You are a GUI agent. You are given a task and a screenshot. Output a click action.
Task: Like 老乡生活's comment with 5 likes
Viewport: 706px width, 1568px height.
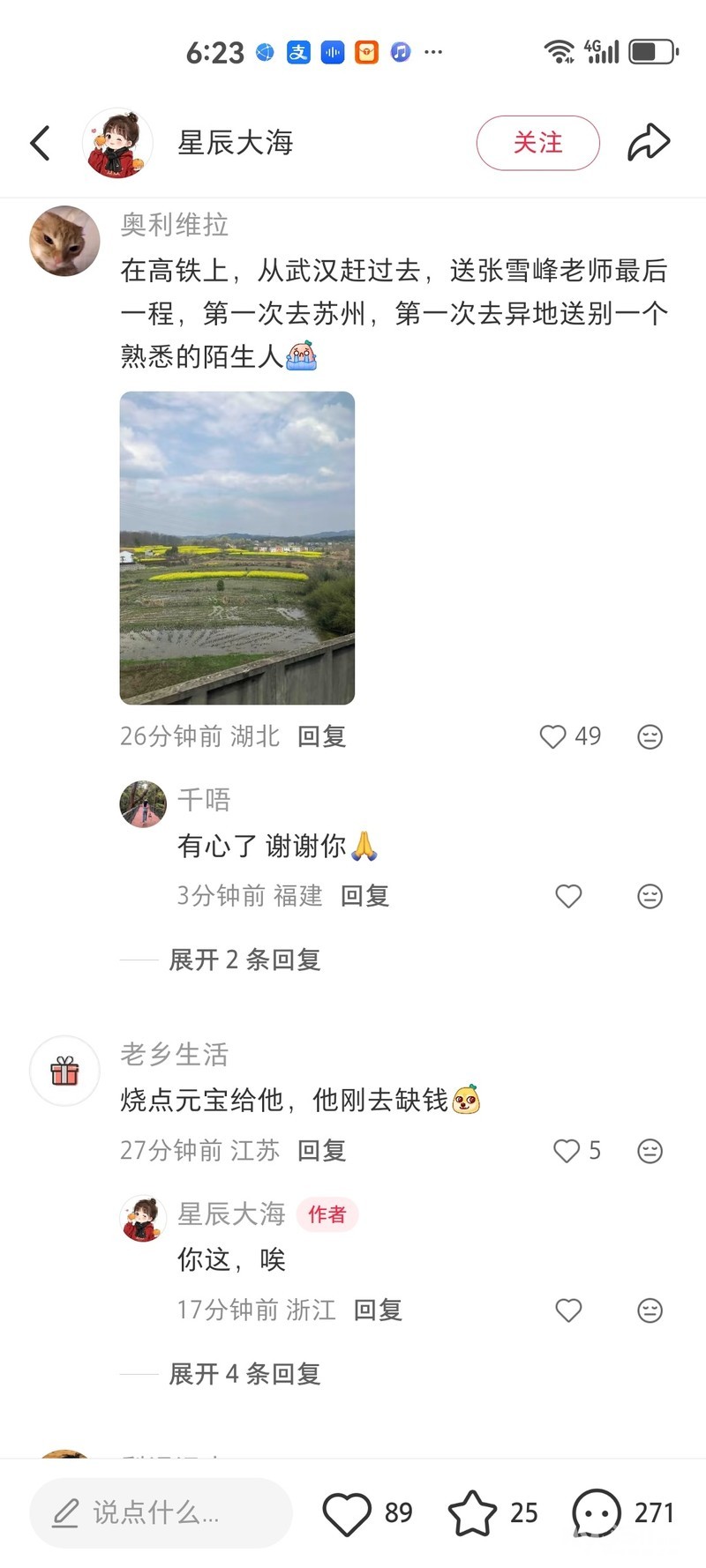point(567,1151)
